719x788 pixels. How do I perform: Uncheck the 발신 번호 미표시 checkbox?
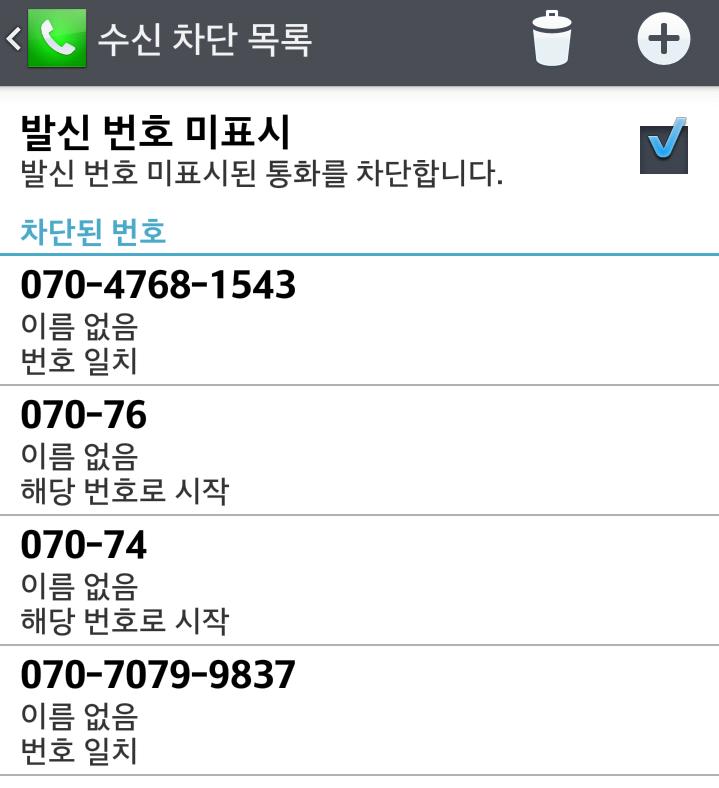(663, 146)
